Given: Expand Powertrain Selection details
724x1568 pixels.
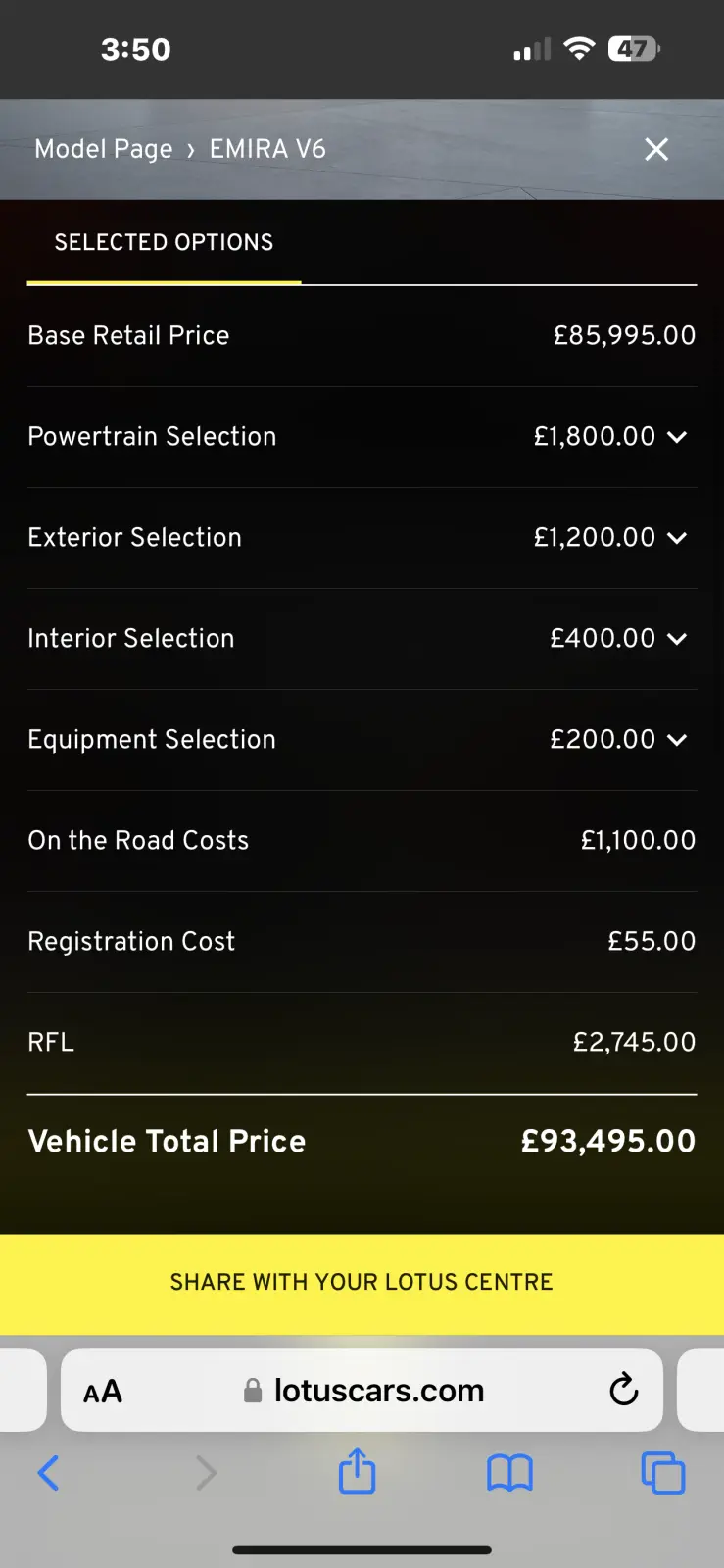Looking at the screenshot, I should click(676, 437).
